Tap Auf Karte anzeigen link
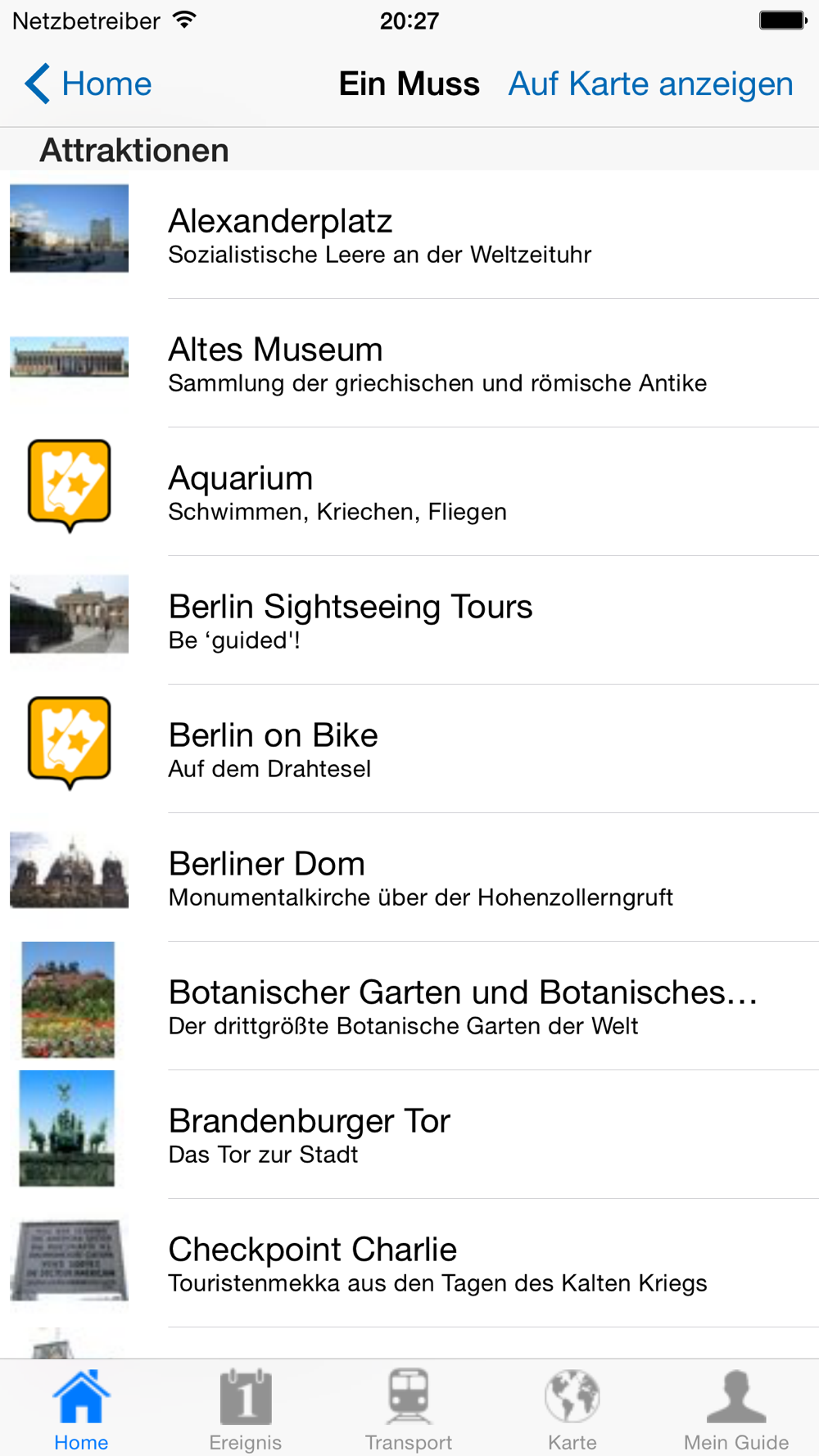819x1456 pixels. [x=650, y=84]
